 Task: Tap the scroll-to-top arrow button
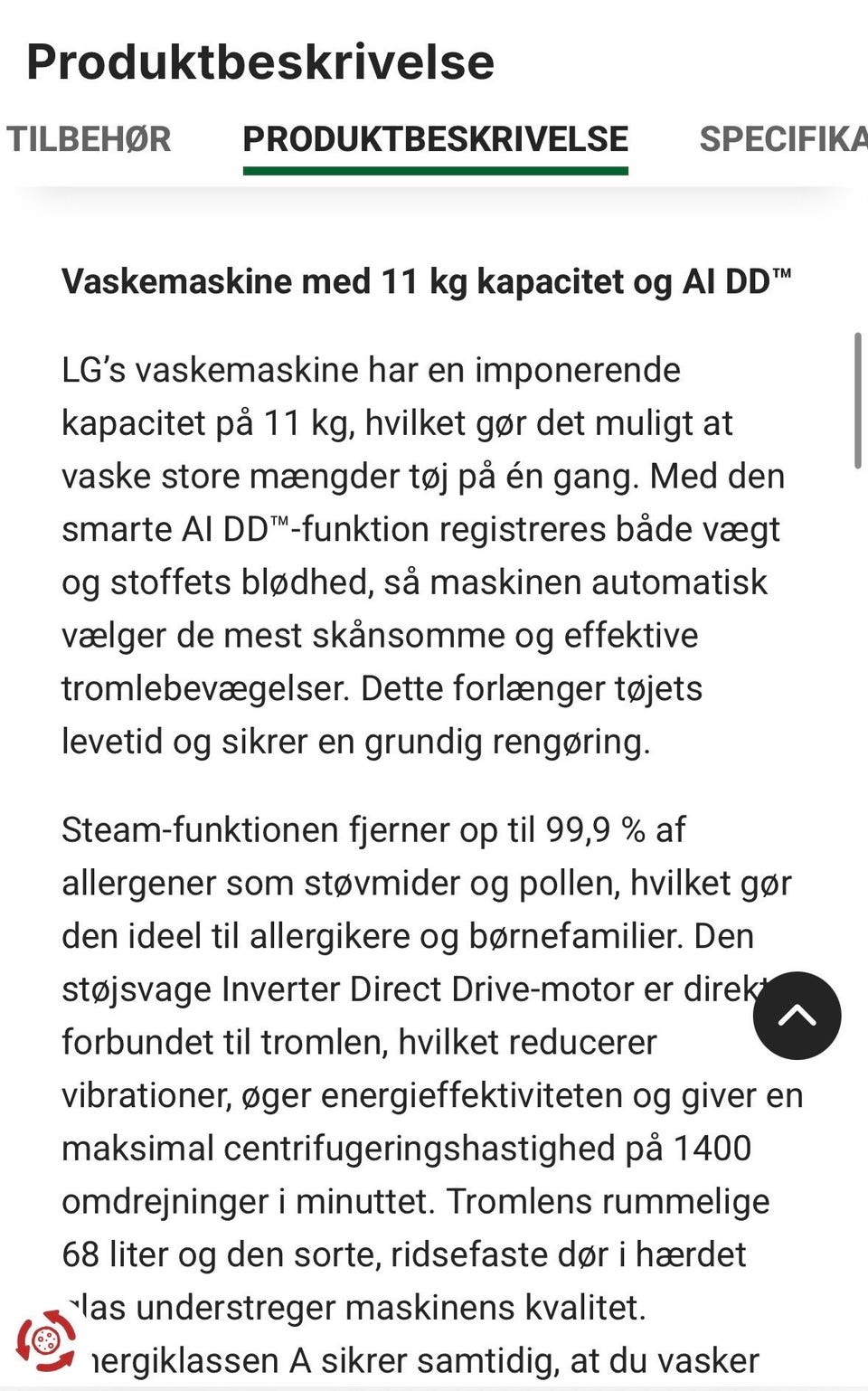pos(797,1016)
